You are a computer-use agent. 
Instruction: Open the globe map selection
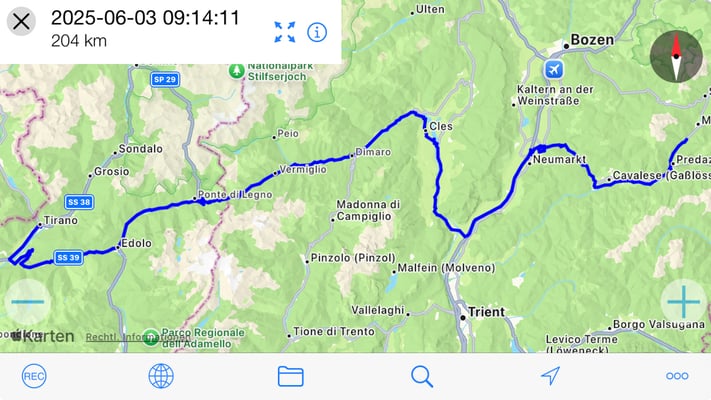pyautogui.click(x=161, y=376)
